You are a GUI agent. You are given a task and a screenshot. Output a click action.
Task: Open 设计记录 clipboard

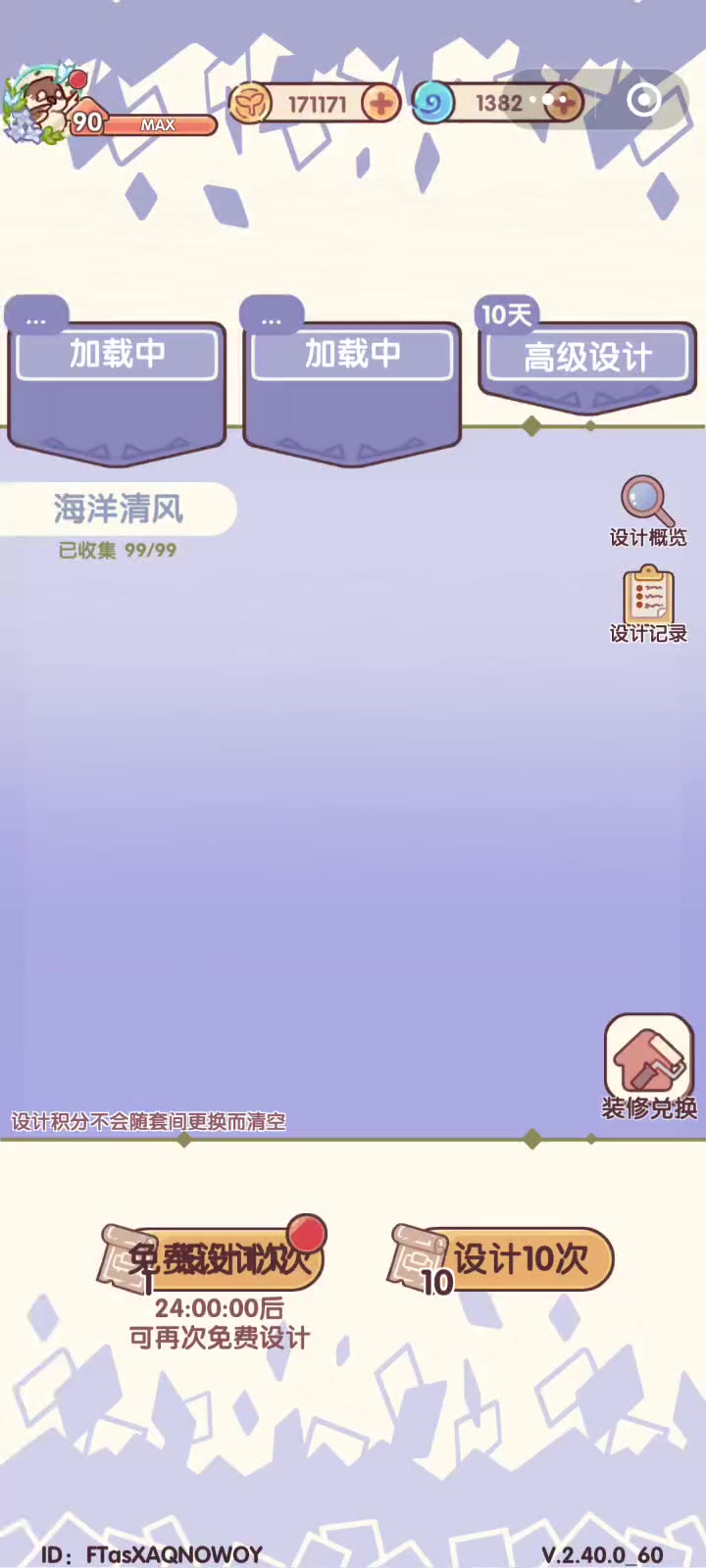647,605
